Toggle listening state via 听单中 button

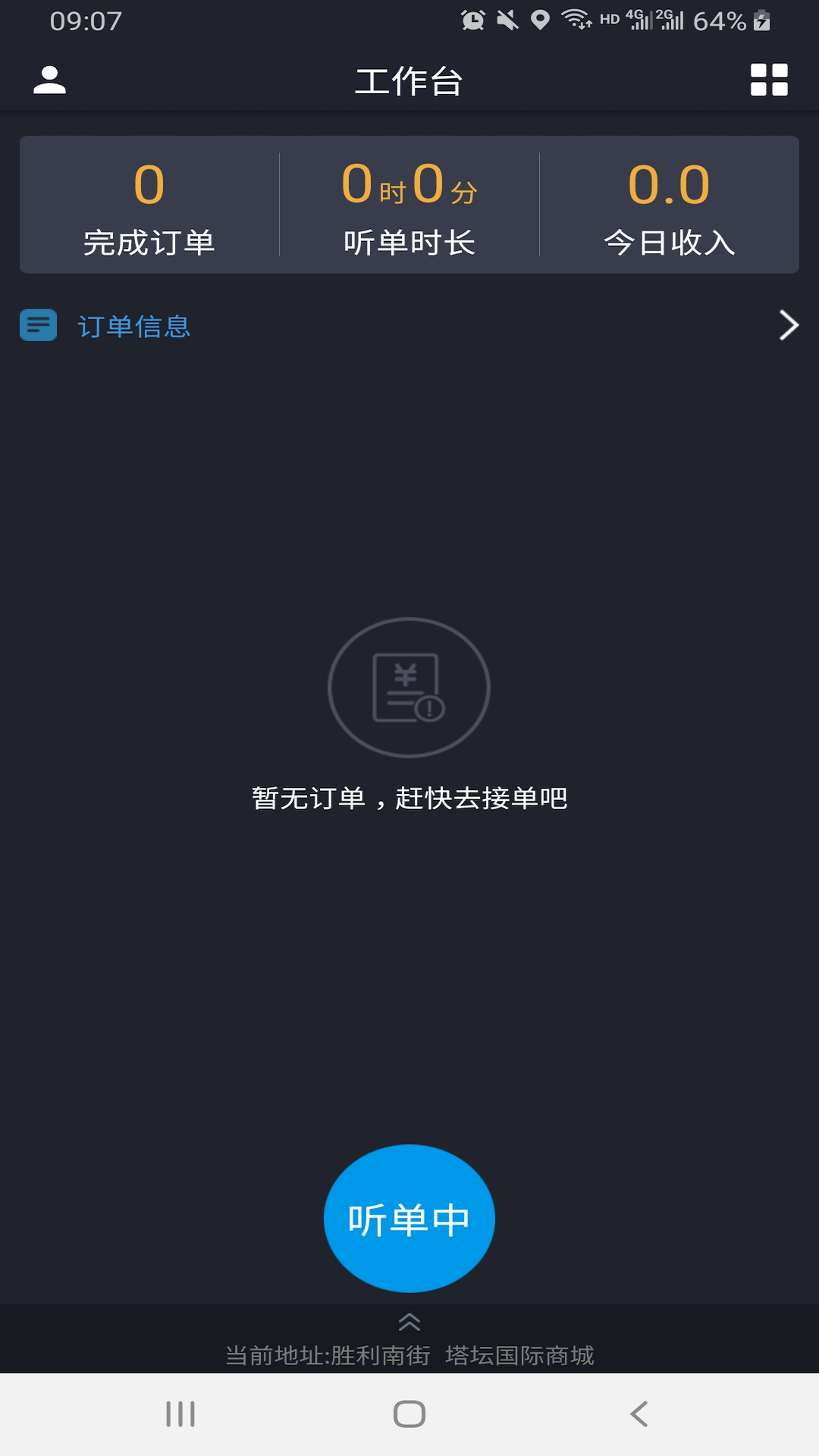click(x=409, y=1217)
